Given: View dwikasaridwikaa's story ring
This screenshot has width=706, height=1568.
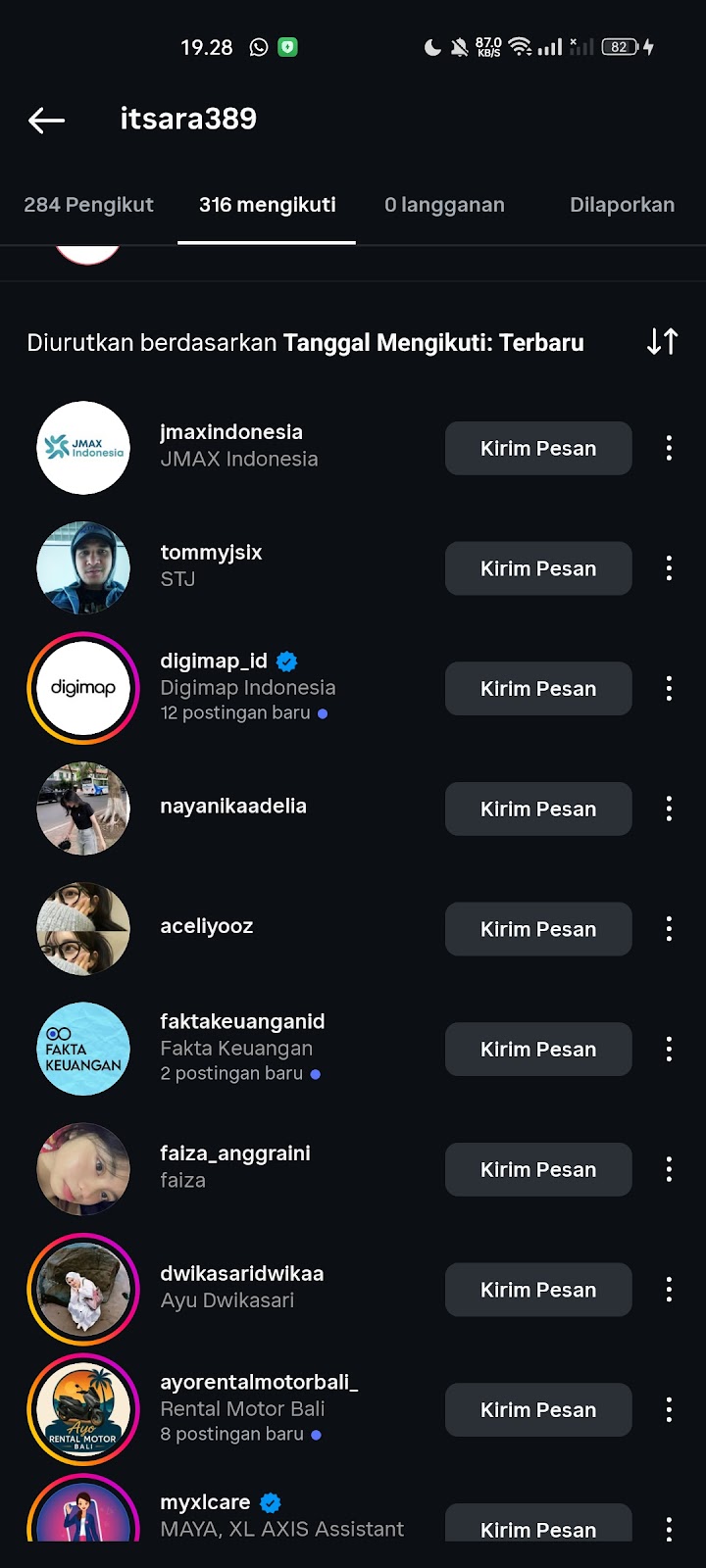Looking at the screenshot, I should [x=83, y=1290].
